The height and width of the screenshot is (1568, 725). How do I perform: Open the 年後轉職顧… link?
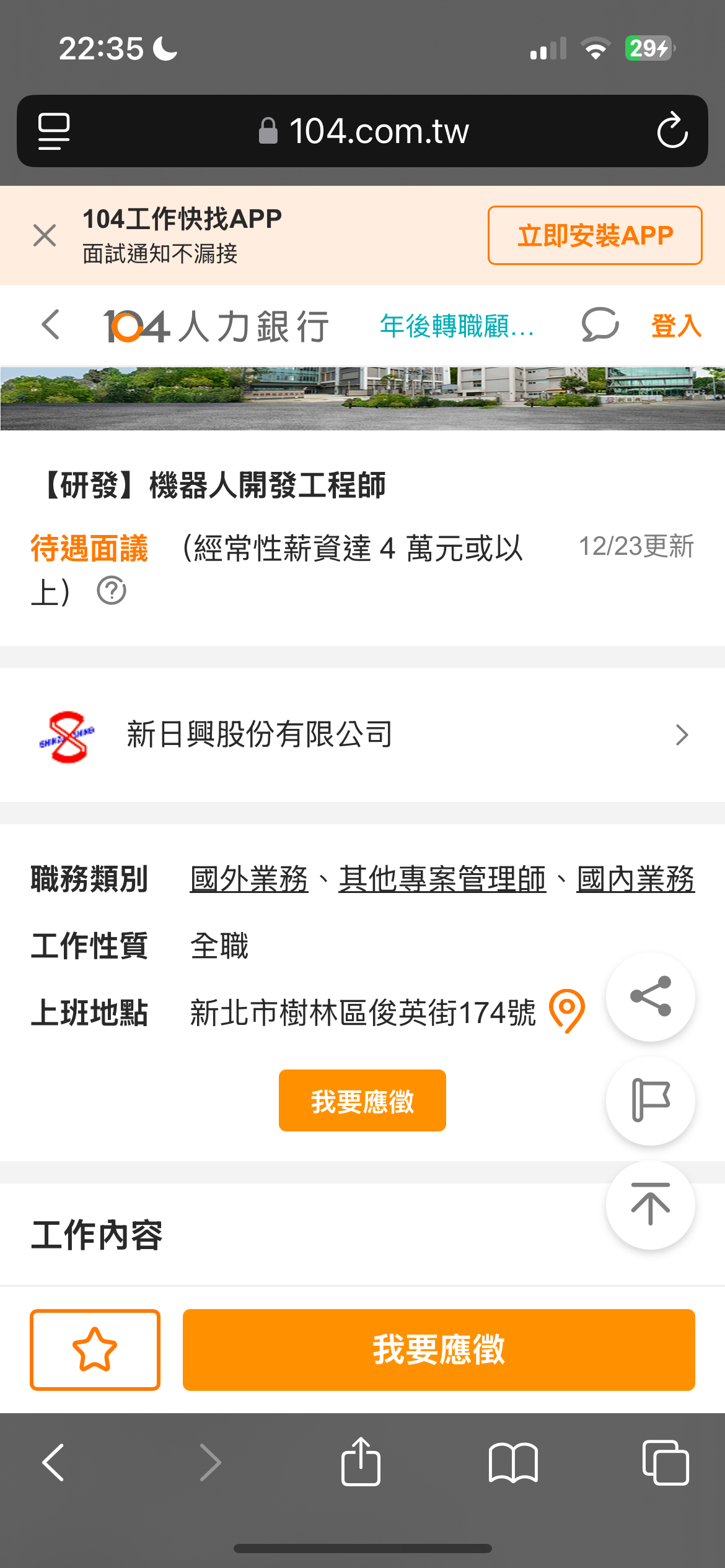(x=457, y=326)
